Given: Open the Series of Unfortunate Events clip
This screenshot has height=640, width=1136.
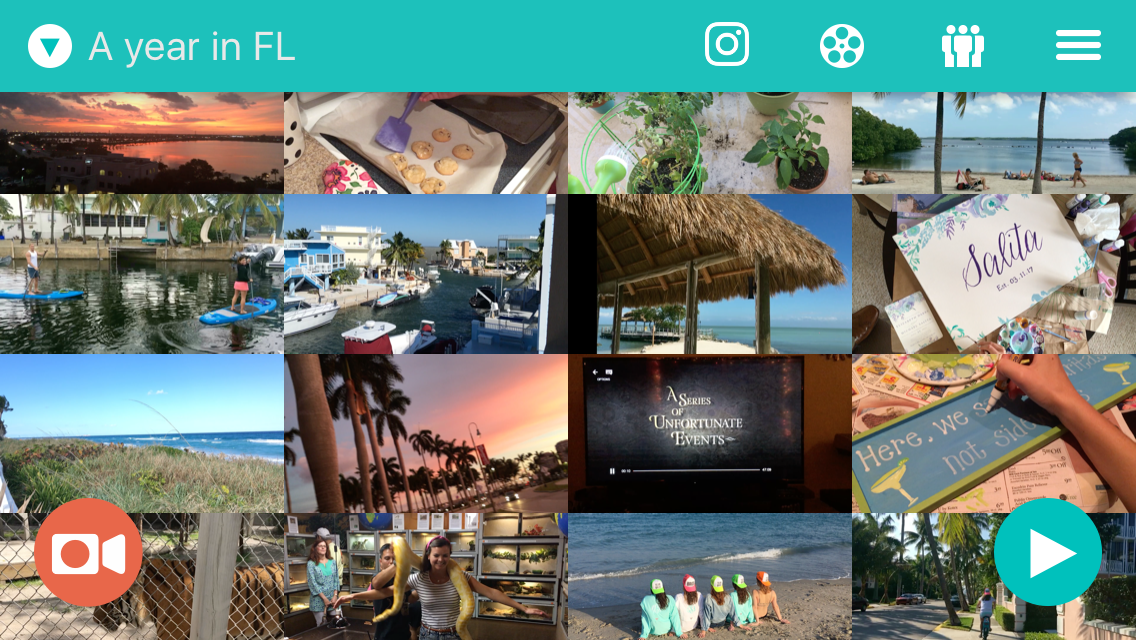Looking at the screenshot, I should pos(710,433).
